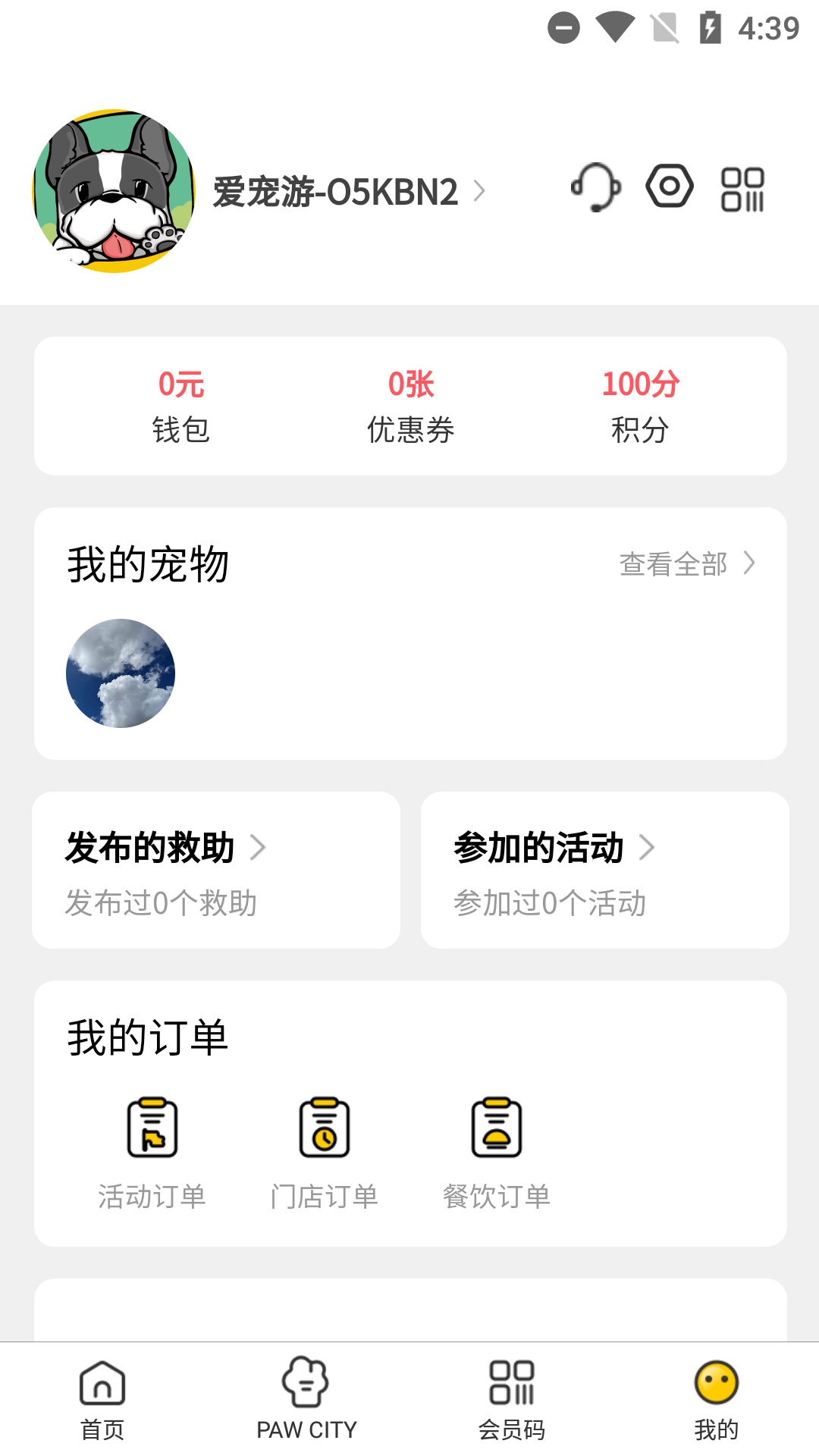Expand the 发布的救助 section arrow

[x=258, y=849]
